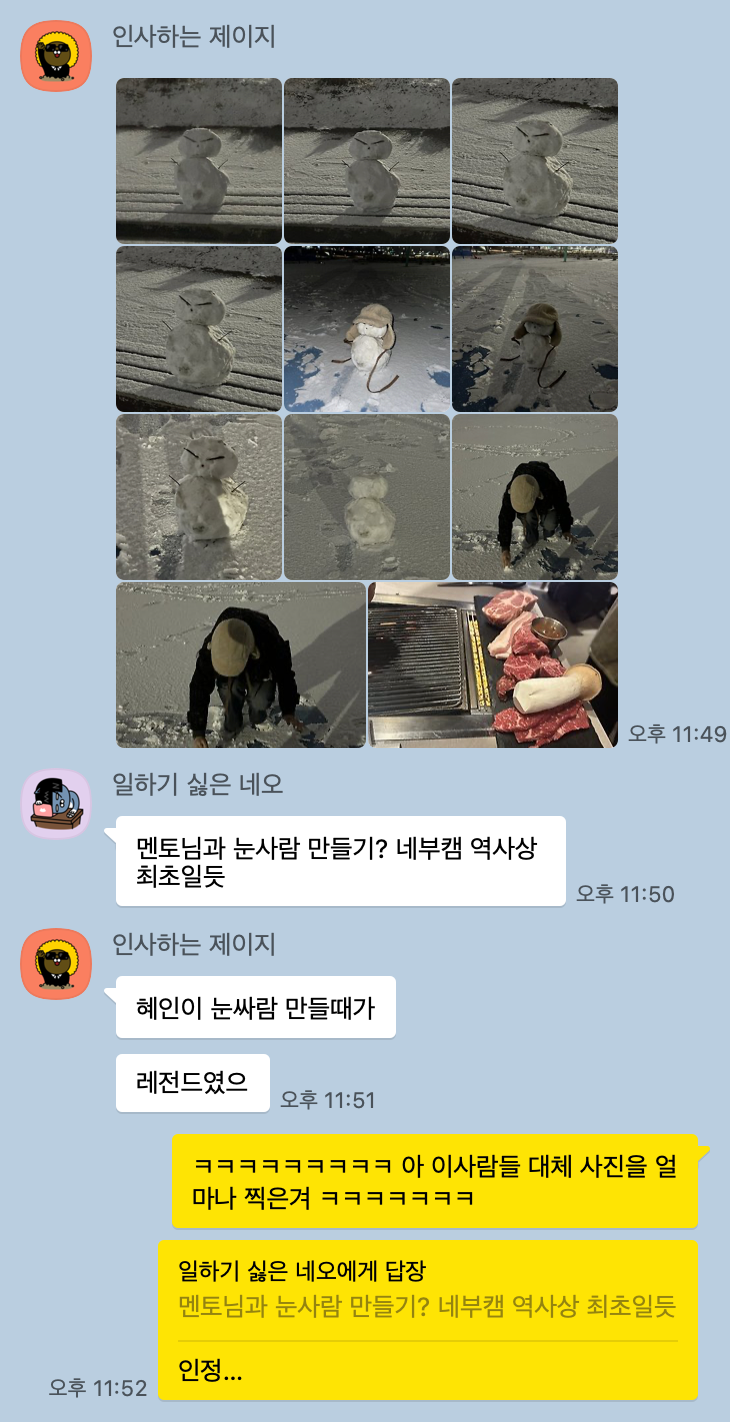Open 인사하는 제이지's profile picture above the photo album

point(56,53)
